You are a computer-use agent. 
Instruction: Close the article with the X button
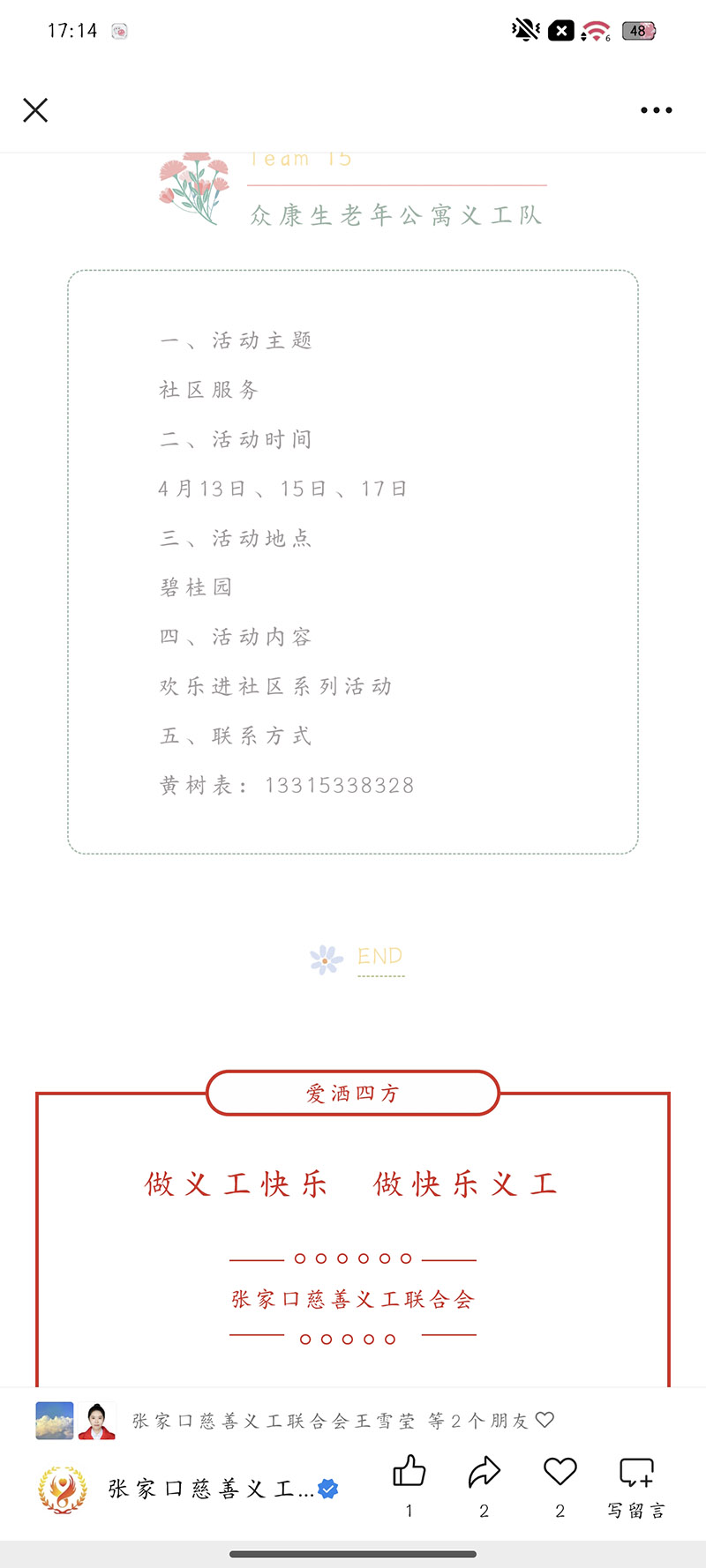pyautogui.click(x=35, y=110)
